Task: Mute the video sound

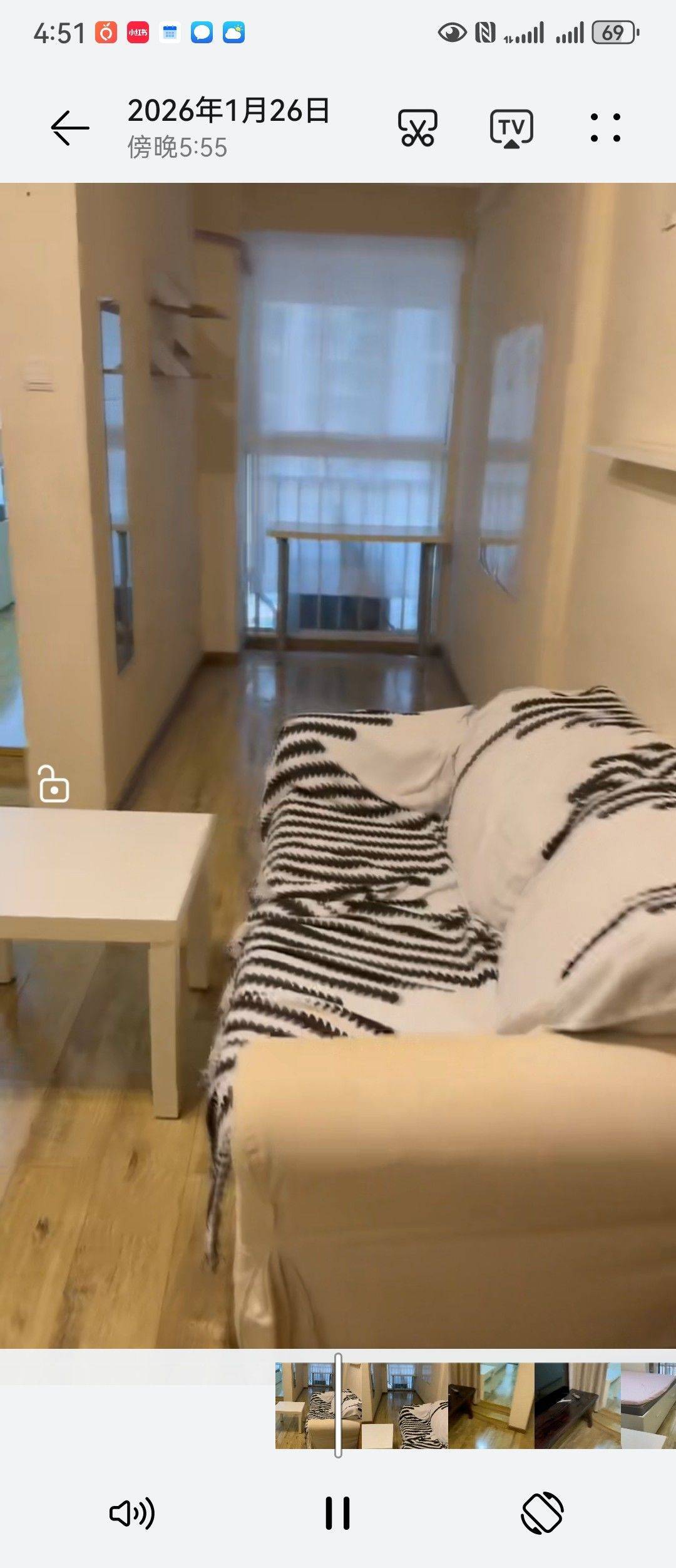Action: click(132, 1514)
